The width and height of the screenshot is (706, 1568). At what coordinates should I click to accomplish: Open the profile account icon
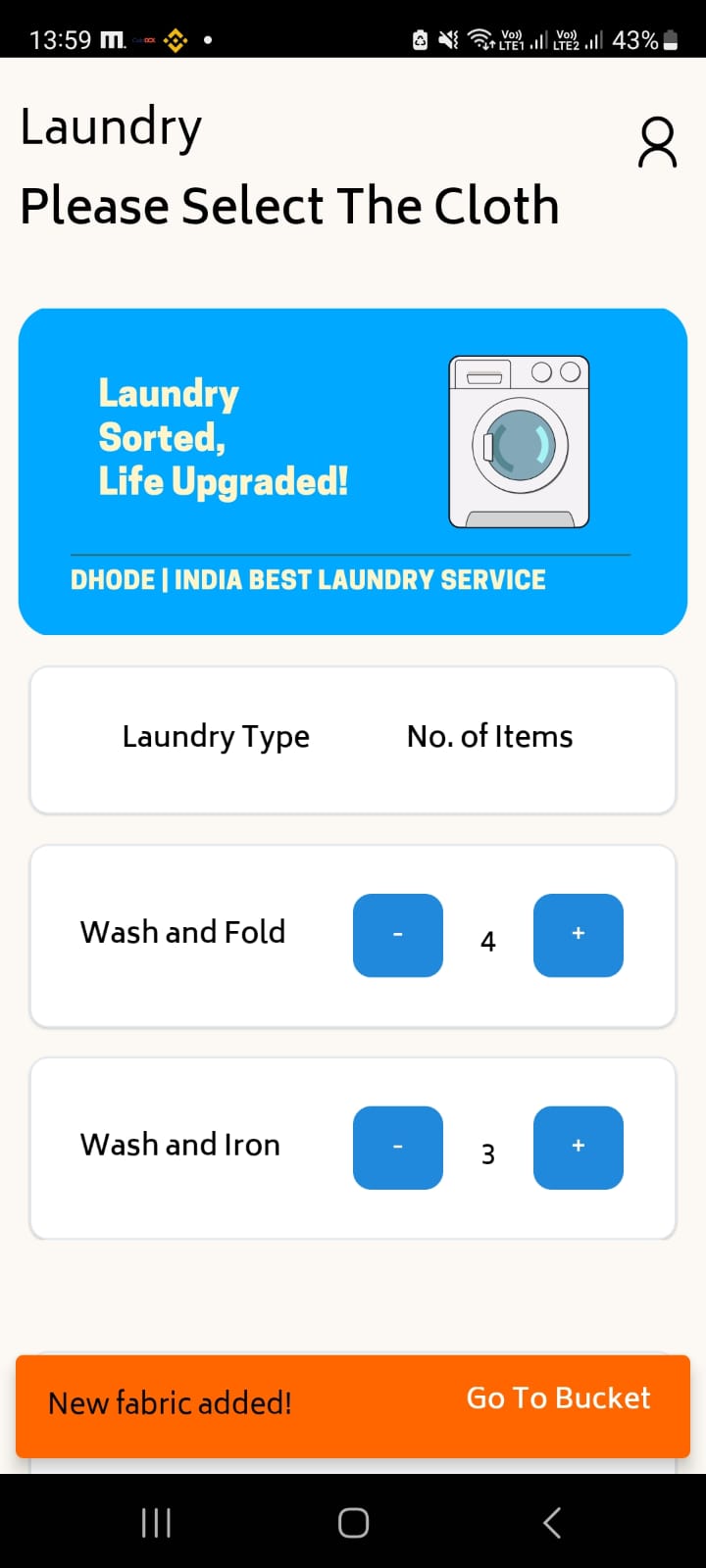[x=656, y=141]
